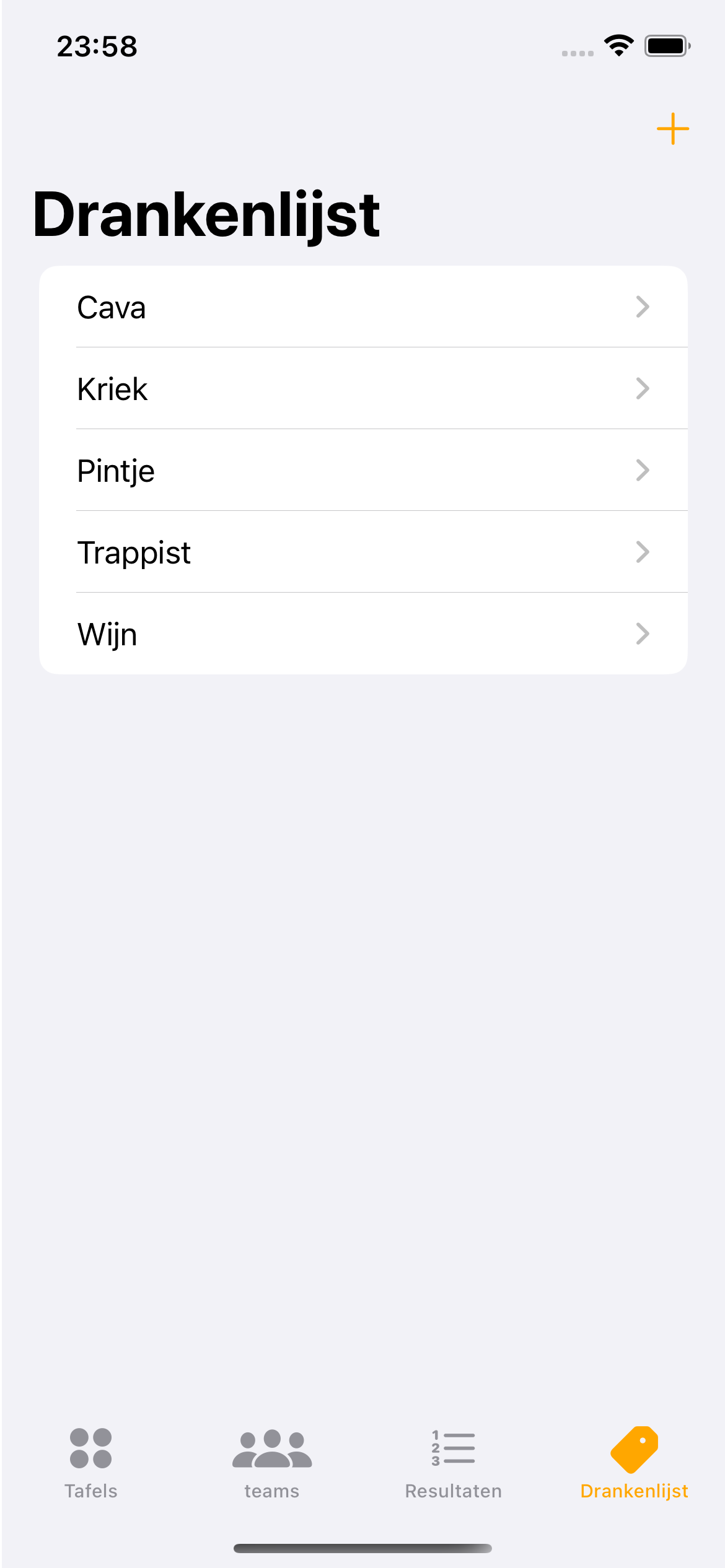Add a new drink with the plus icon

click(672, 129)
